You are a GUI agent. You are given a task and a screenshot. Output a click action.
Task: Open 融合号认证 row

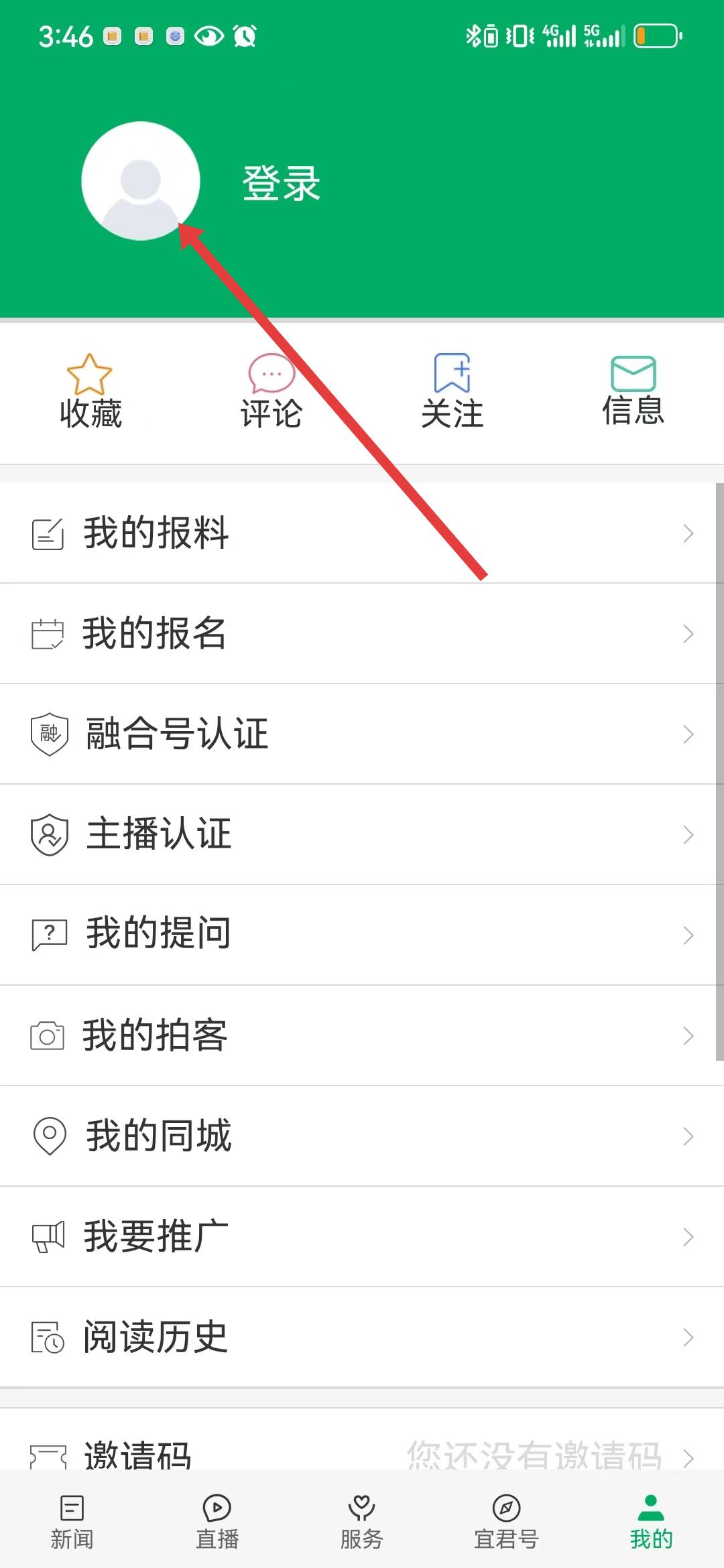click(362, 734)
